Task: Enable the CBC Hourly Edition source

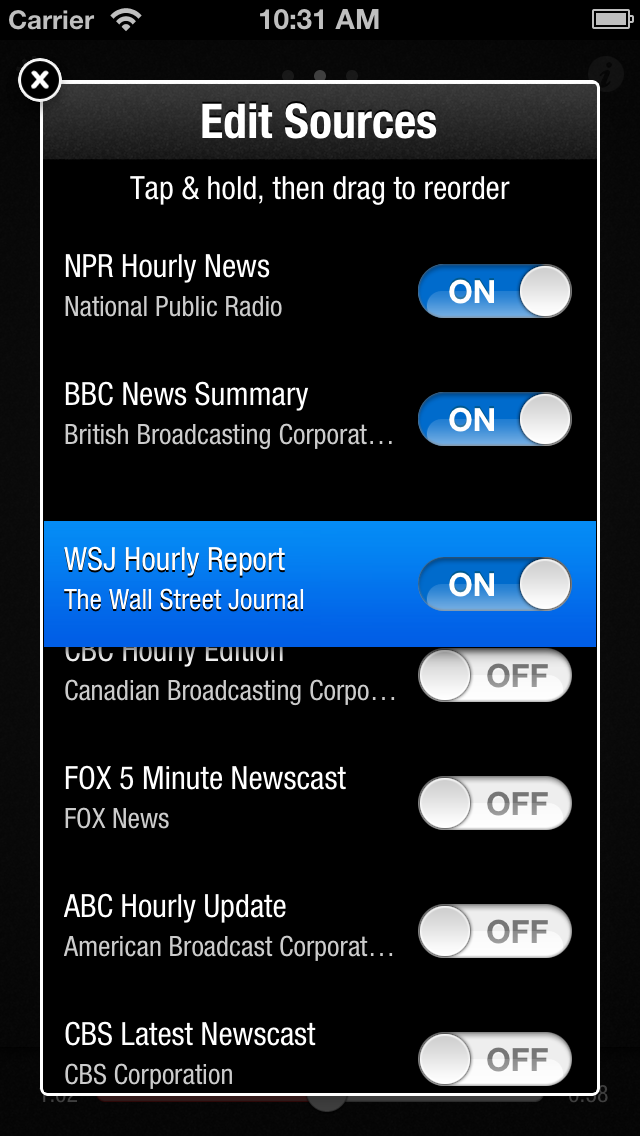Action: [494, 677]
